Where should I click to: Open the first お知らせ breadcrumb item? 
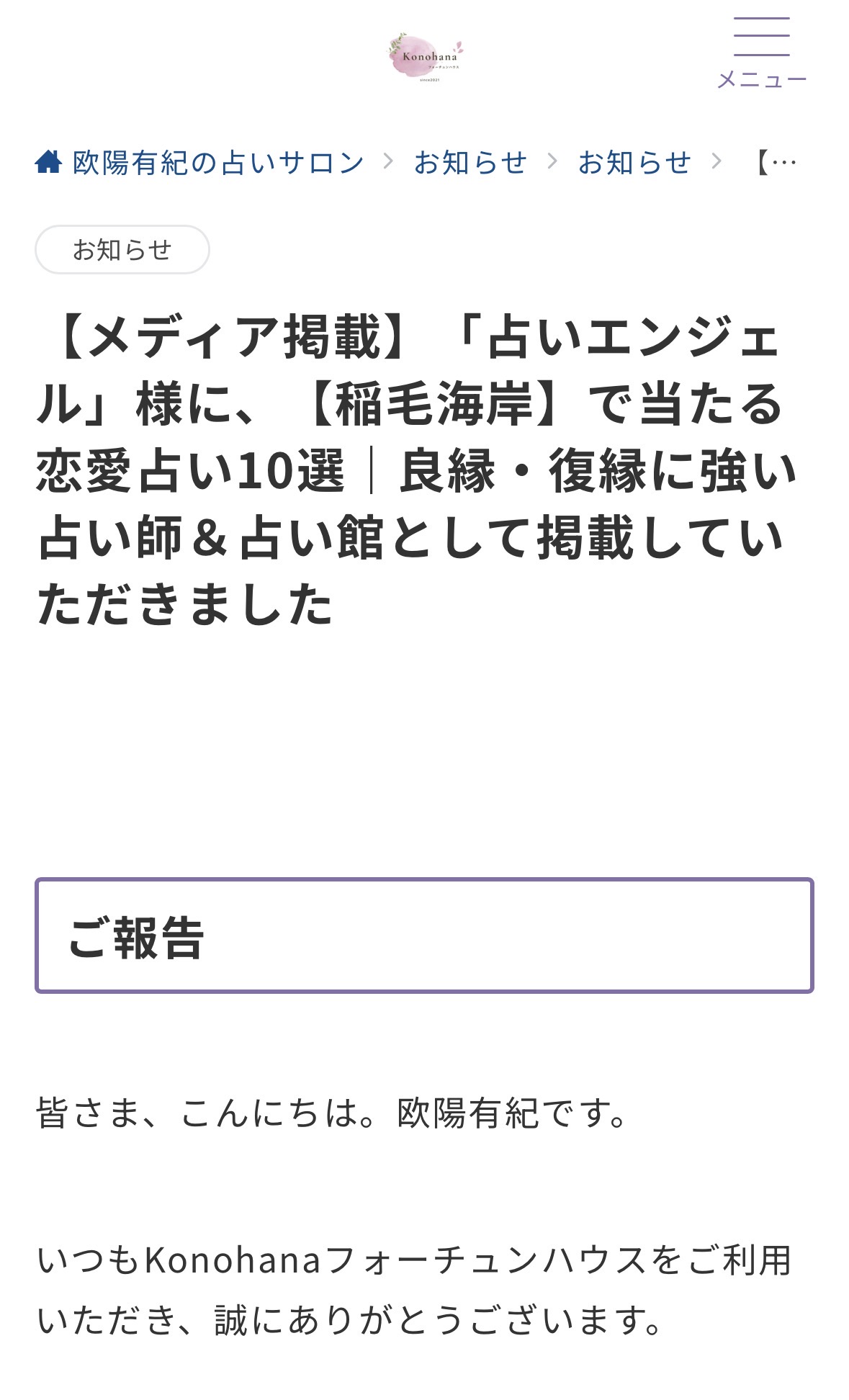point(472,161)
